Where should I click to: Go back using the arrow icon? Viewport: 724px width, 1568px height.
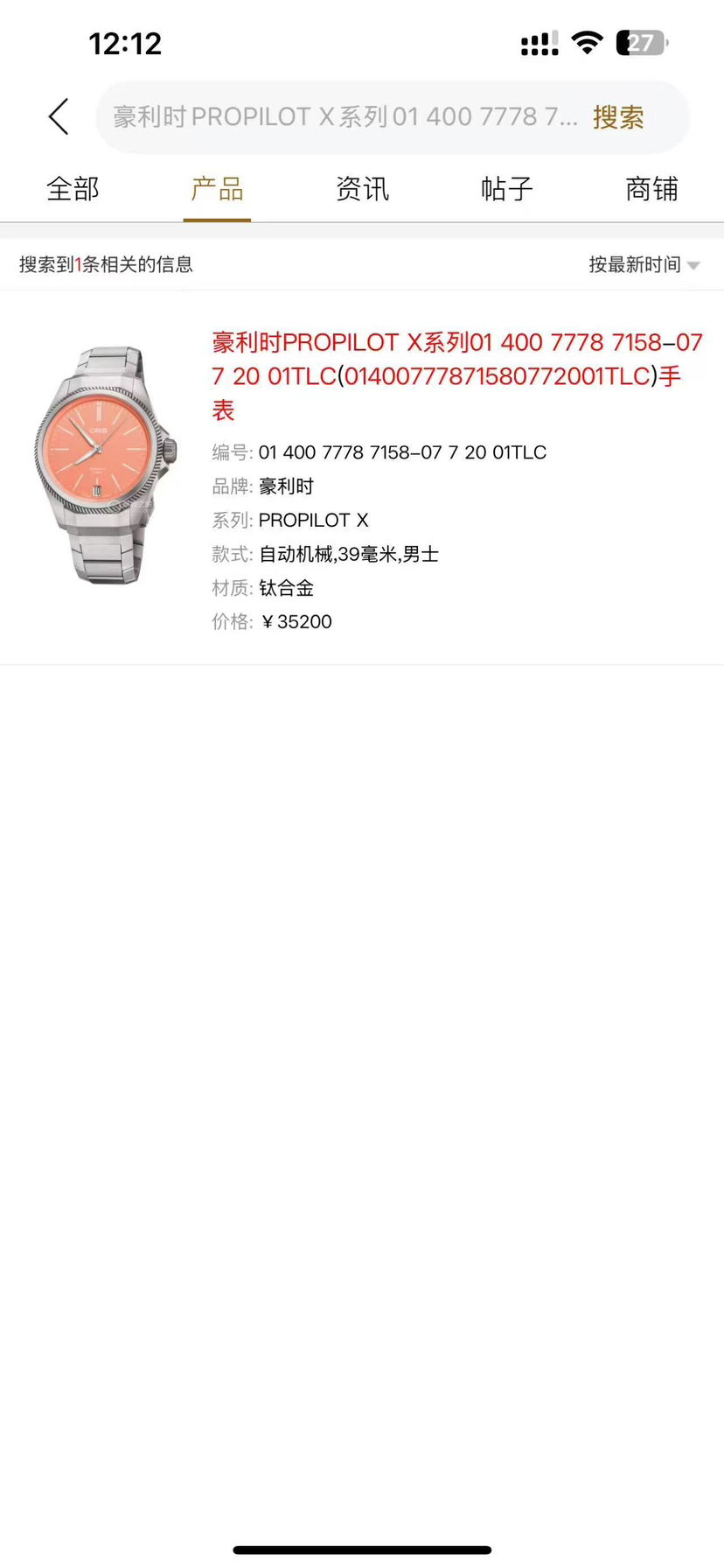59,116
